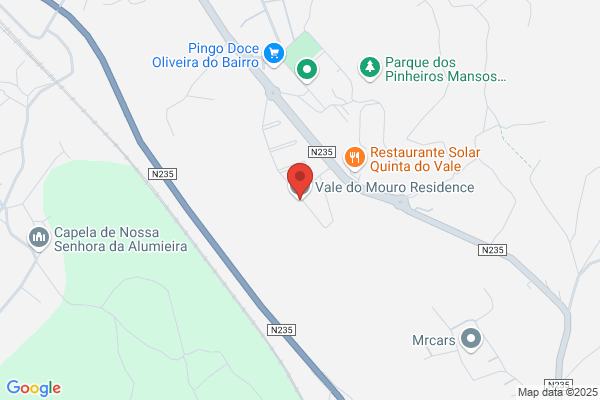Screen dimensions: 600x400
Task: Open the unlabeled green marker near Pingo Doce
Action: point(307,70)
